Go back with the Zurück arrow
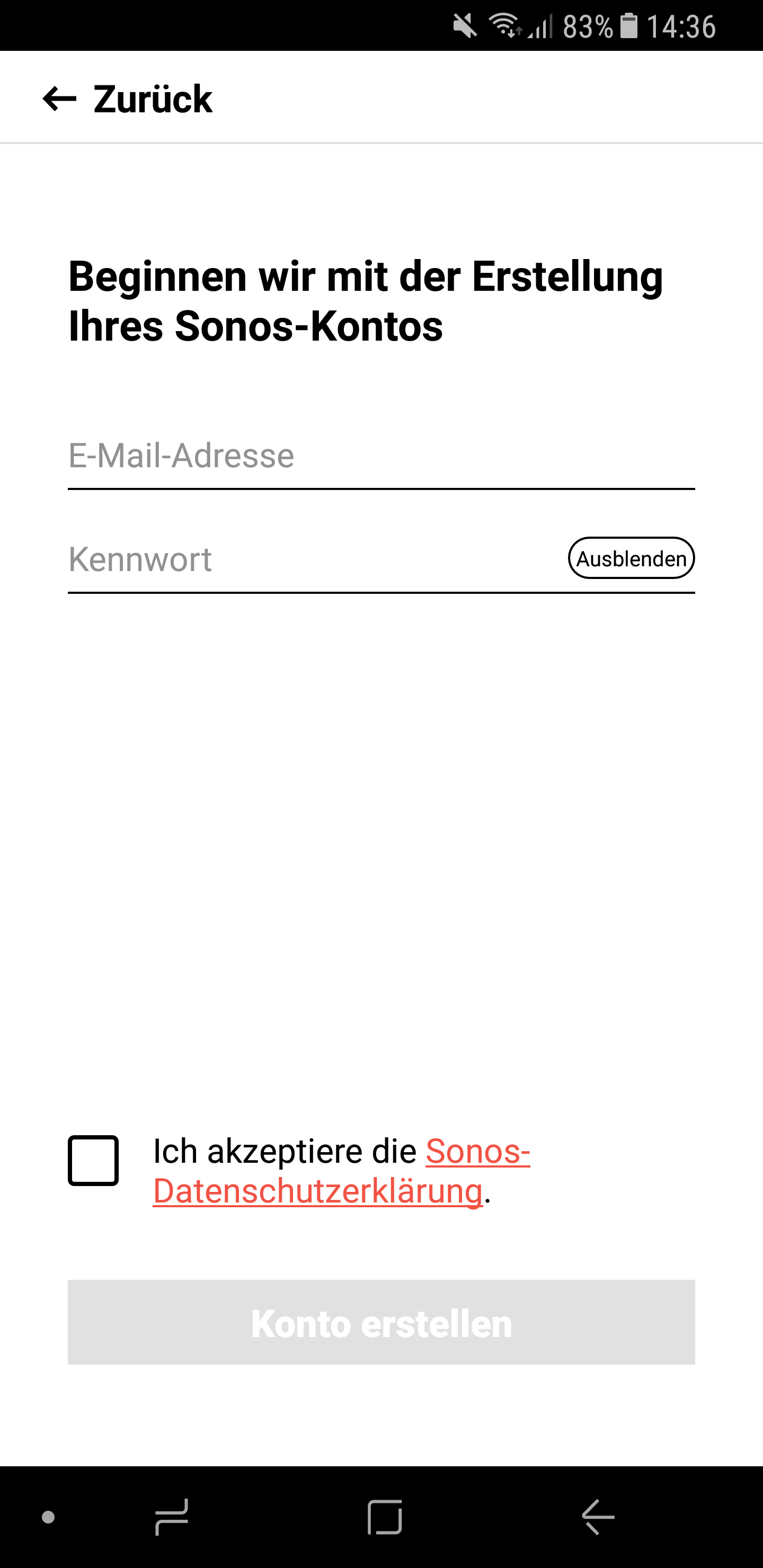 [60, 99]
